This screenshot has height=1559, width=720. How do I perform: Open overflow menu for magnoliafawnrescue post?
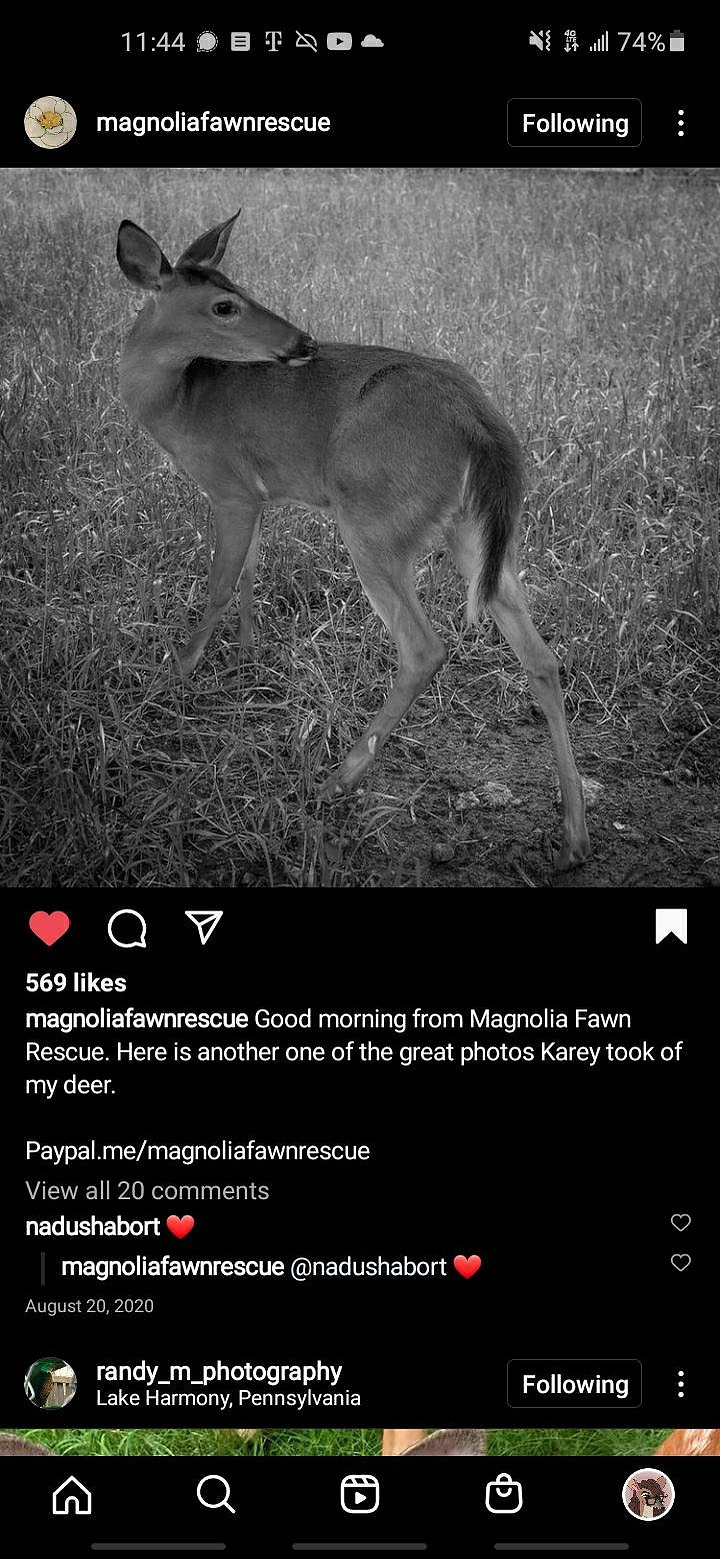681,123
